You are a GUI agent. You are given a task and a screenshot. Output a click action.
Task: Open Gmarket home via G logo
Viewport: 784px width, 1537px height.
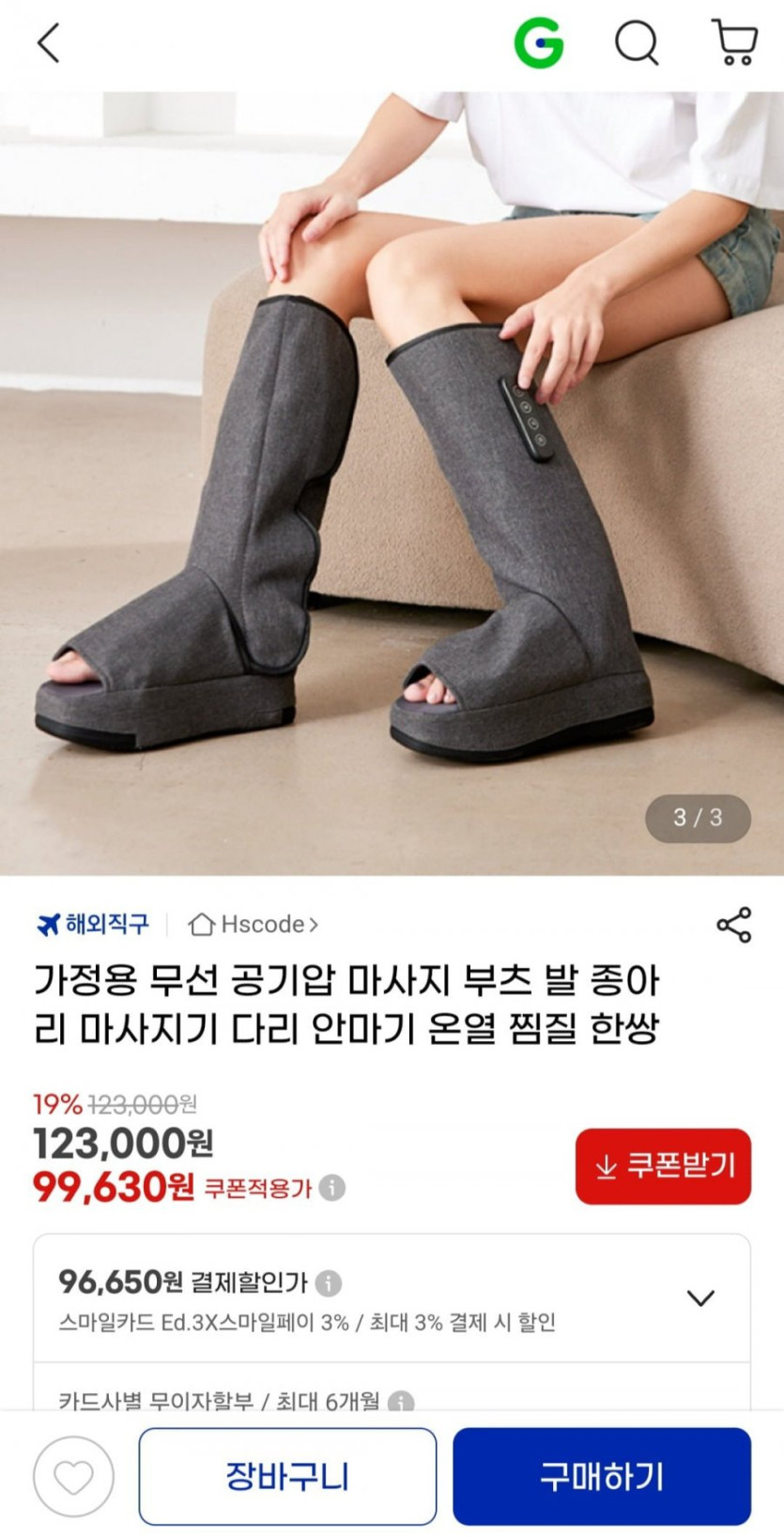(x=539, y=43)
